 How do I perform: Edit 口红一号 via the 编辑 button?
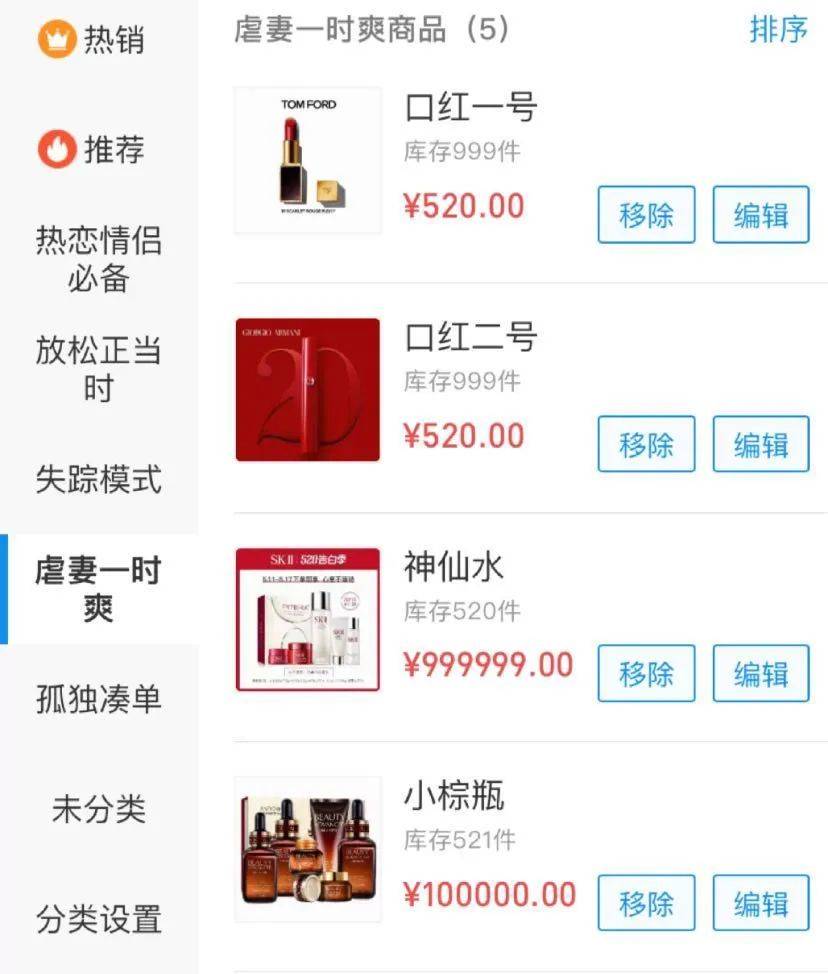760,214
